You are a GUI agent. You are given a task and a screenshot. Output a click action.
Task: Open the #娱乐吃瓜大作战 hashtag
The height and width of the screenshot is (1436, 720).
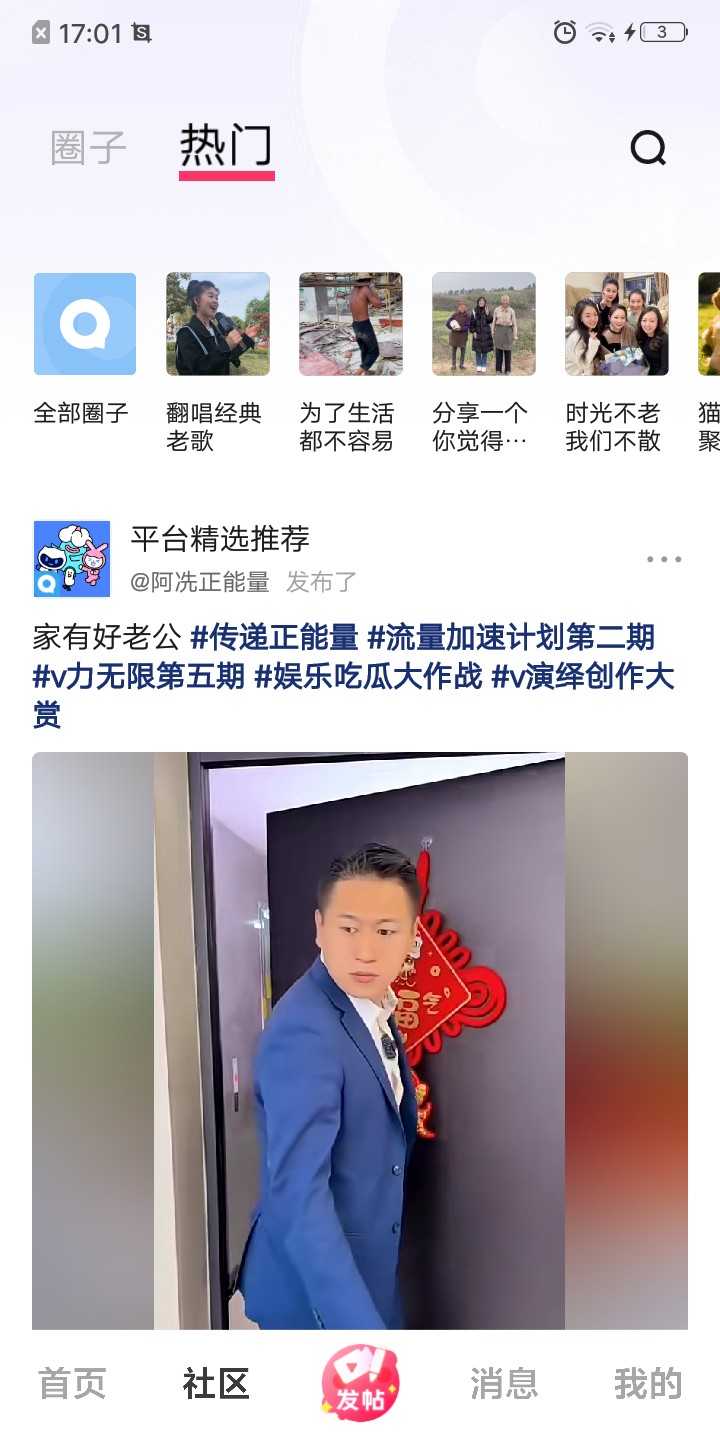367,677
